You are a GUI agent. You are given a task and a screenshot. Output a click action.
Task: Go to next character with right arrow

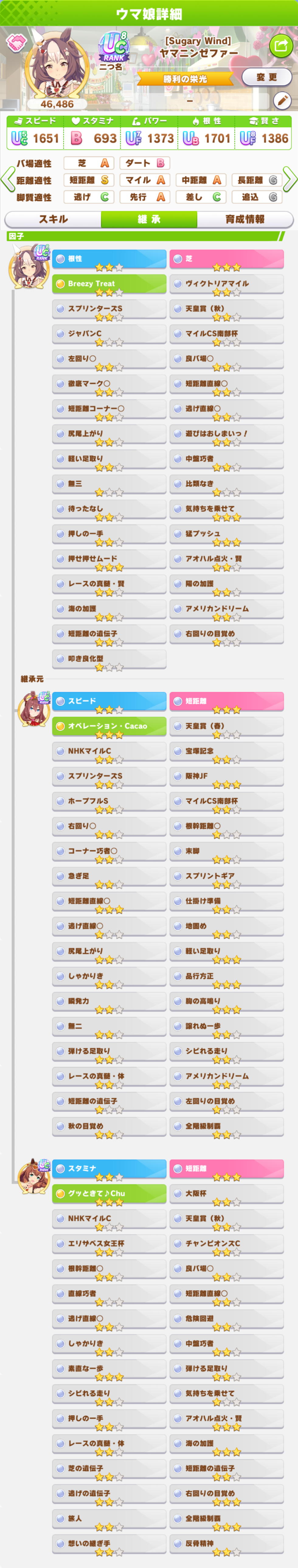pyautogui.click(x=291, y=179)
